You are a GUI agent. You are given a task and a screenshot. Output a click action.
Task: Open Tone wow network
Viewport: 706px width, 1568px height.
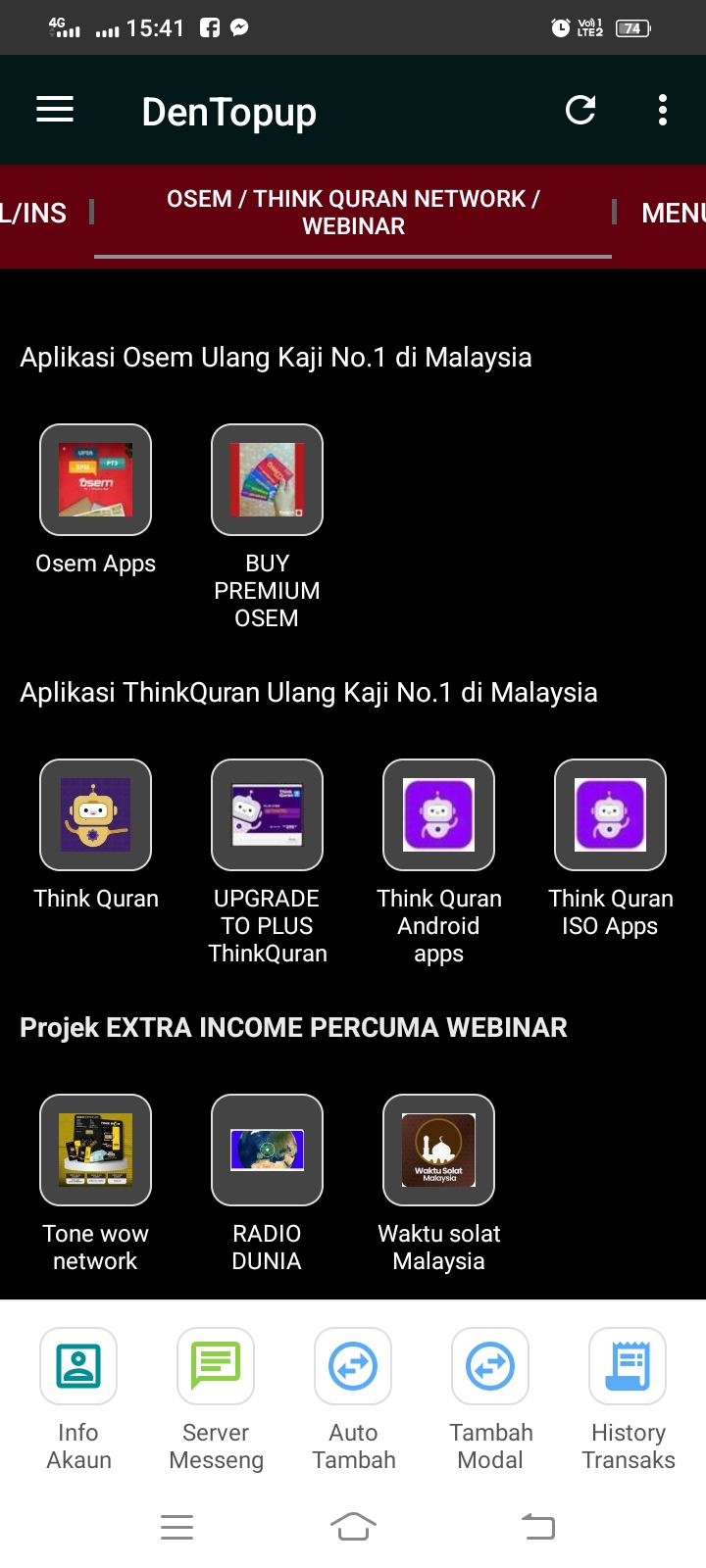(x=95, y=1151)
